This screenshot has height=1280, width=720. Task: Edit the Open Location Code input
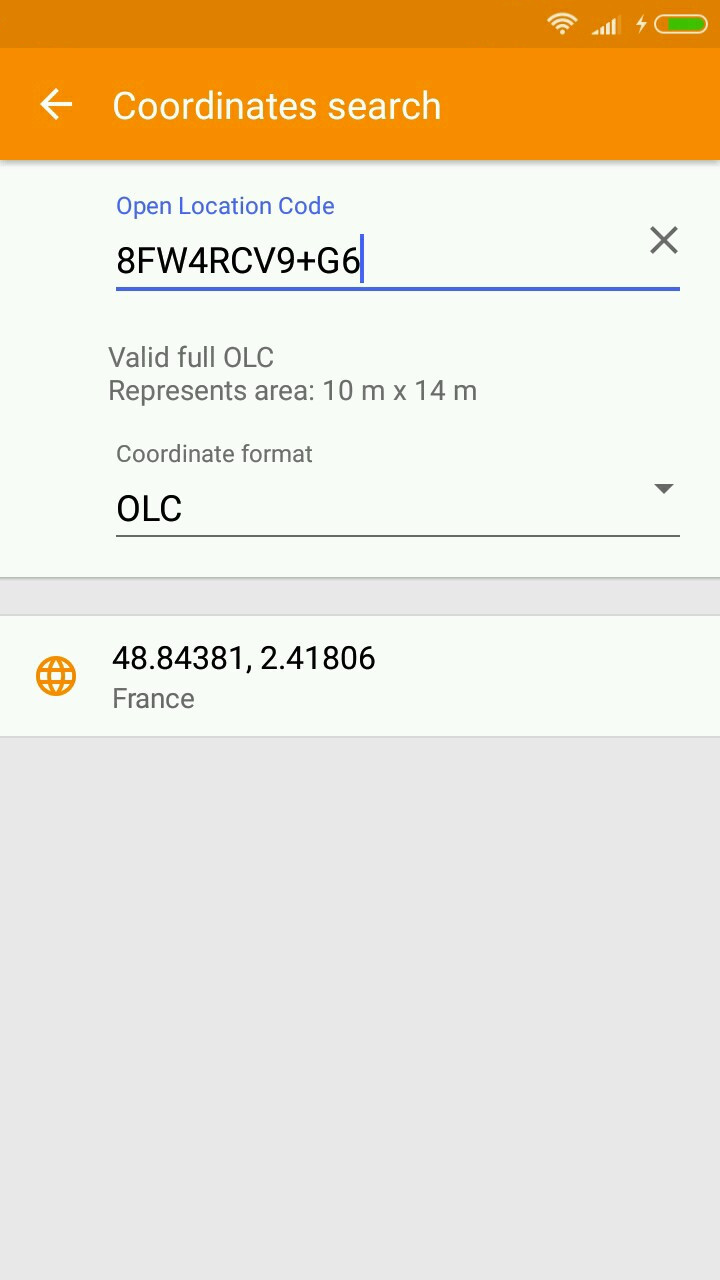point(380,261)
